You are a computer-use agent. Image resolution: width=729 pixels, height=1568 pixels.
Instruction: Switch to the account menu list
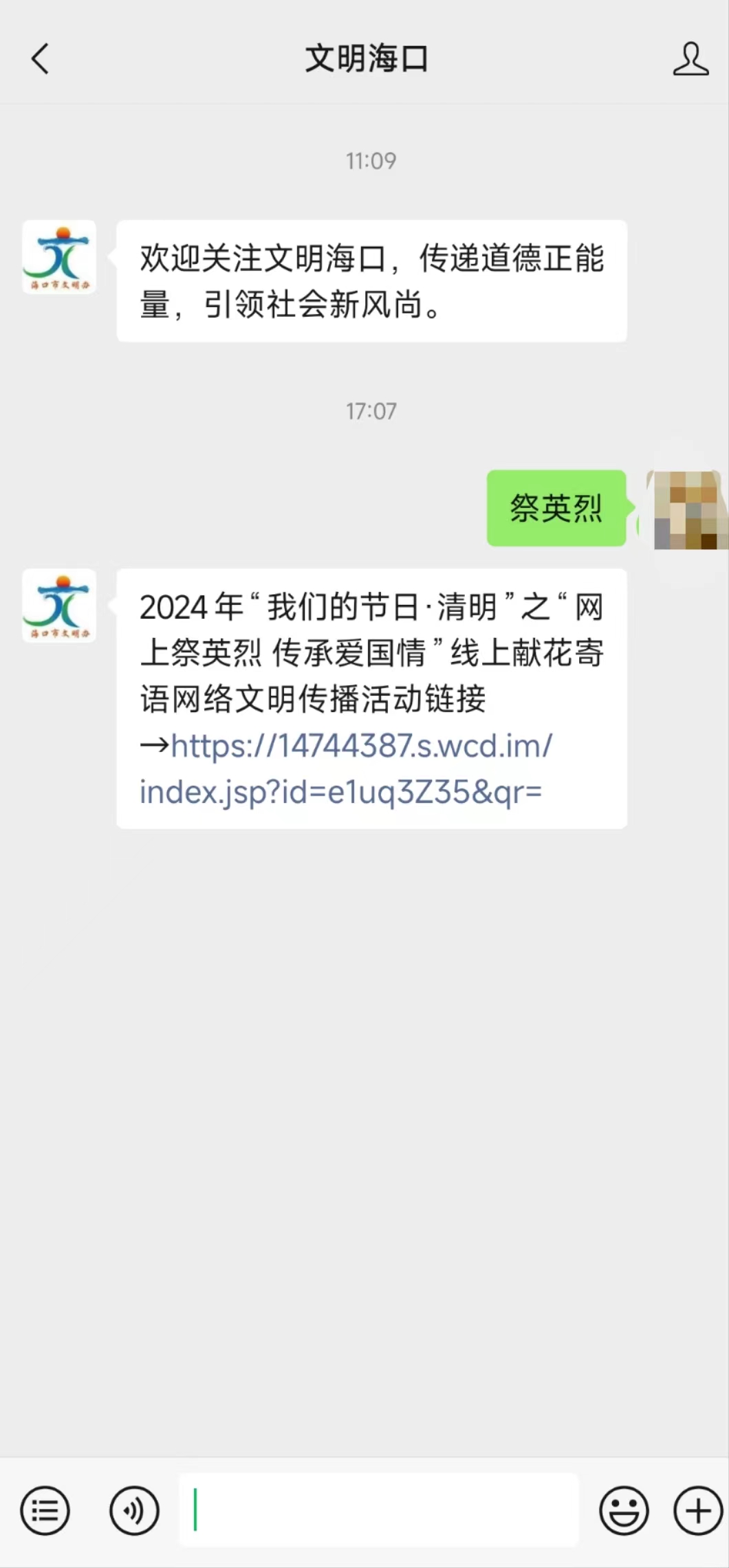point(45,1511)
